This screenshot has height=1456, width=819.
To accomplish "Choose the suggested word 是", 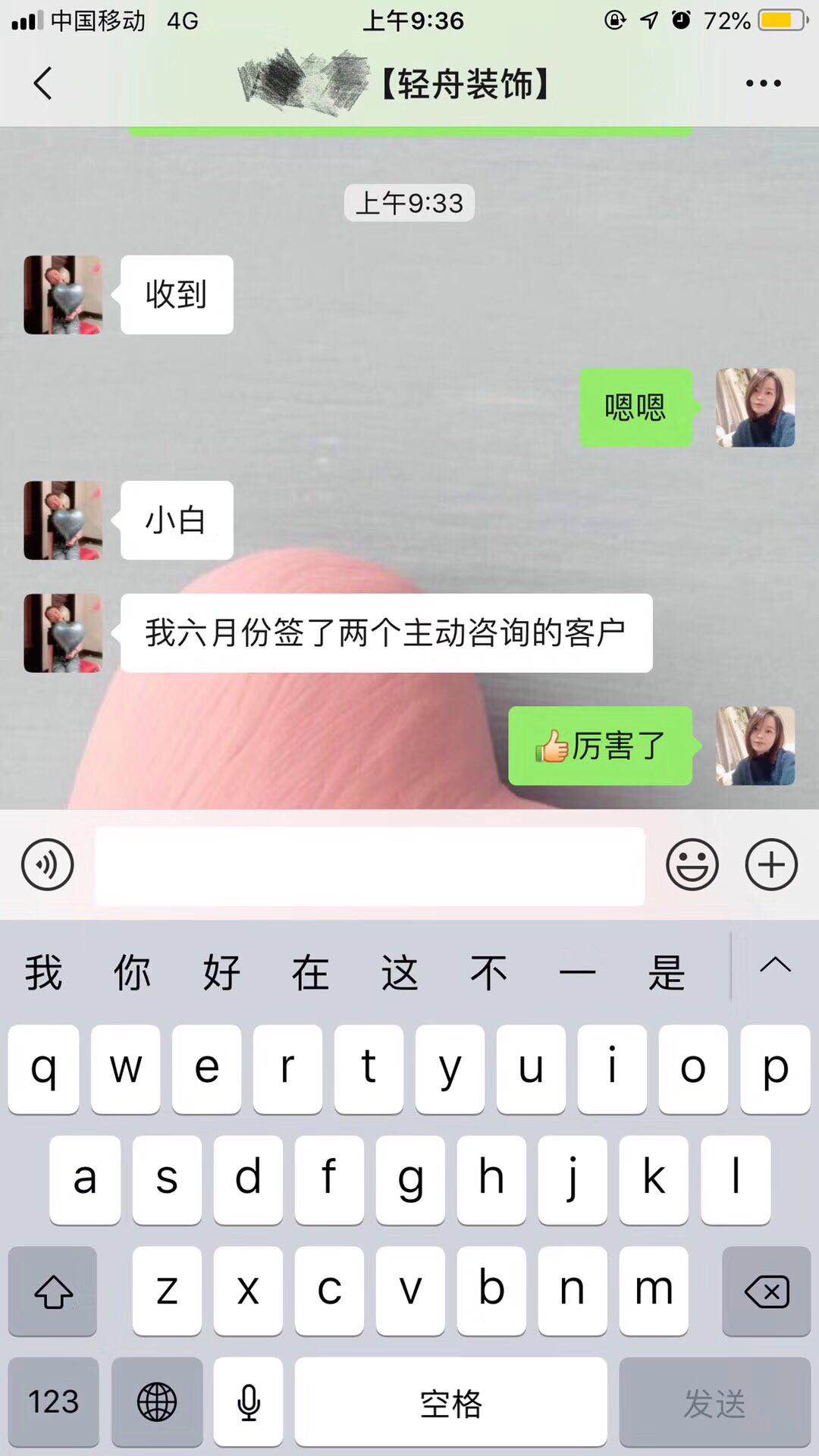I will coord(667,973).
